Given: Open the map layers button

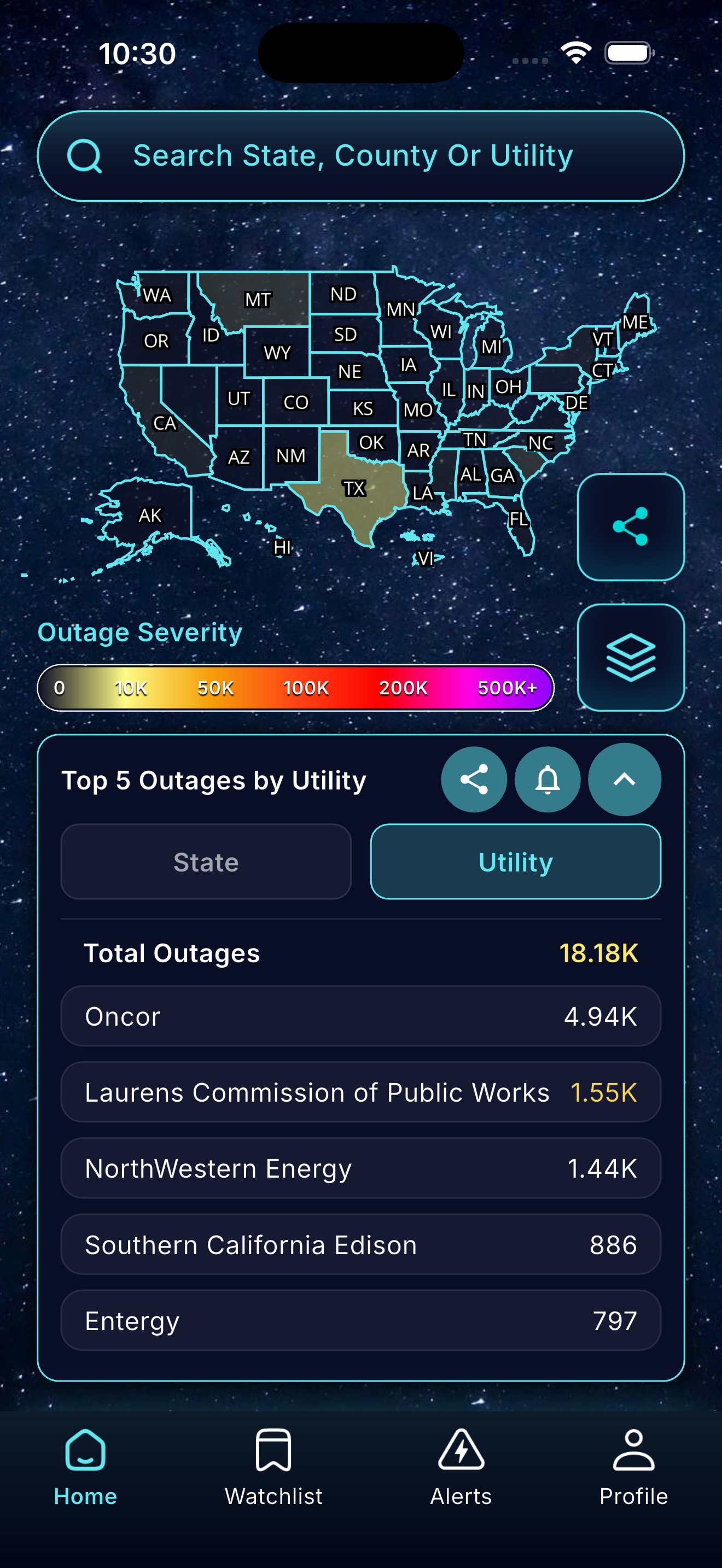Looking at the screenshot, I should coord(630,657).
